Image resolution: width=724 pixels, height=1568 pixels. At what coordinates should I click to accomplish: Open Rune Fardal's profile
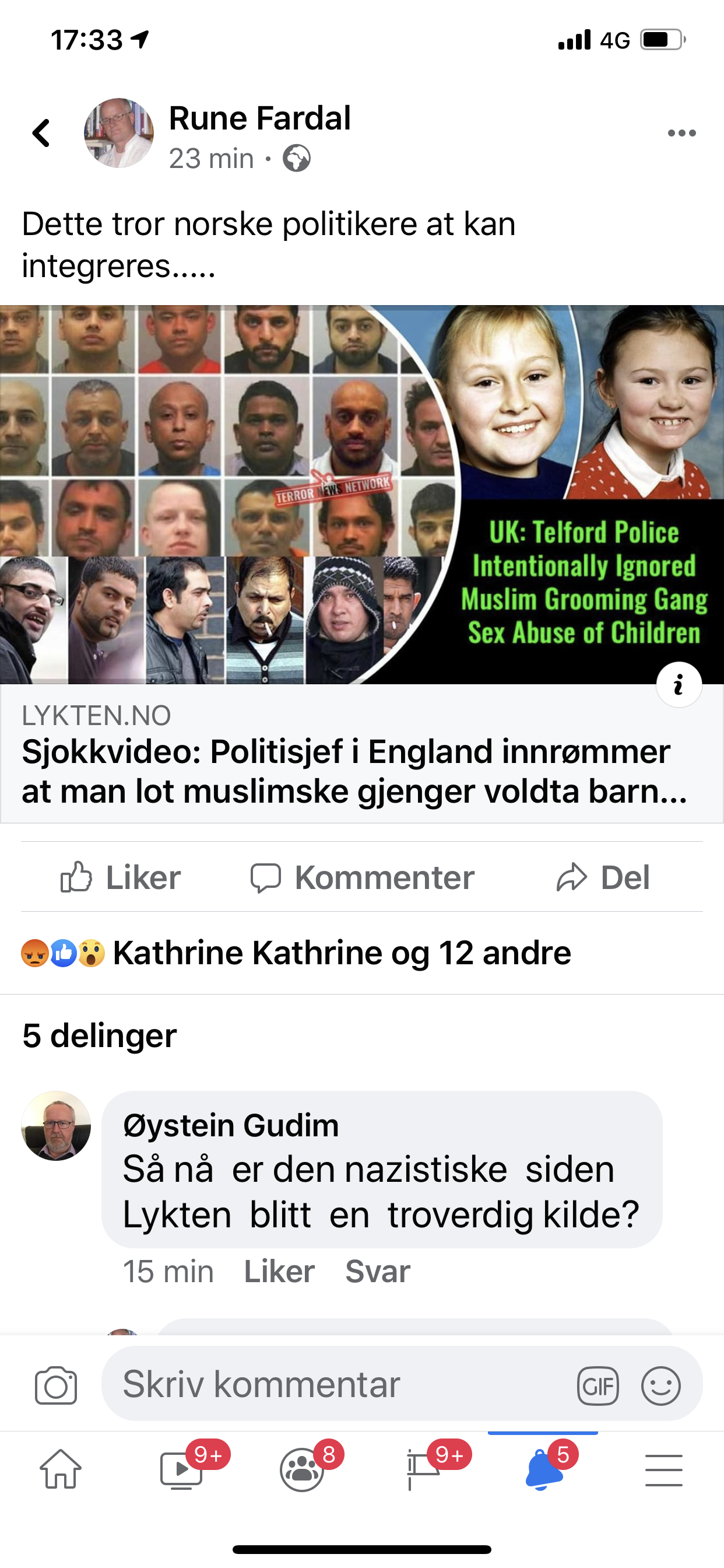(259, 118)
